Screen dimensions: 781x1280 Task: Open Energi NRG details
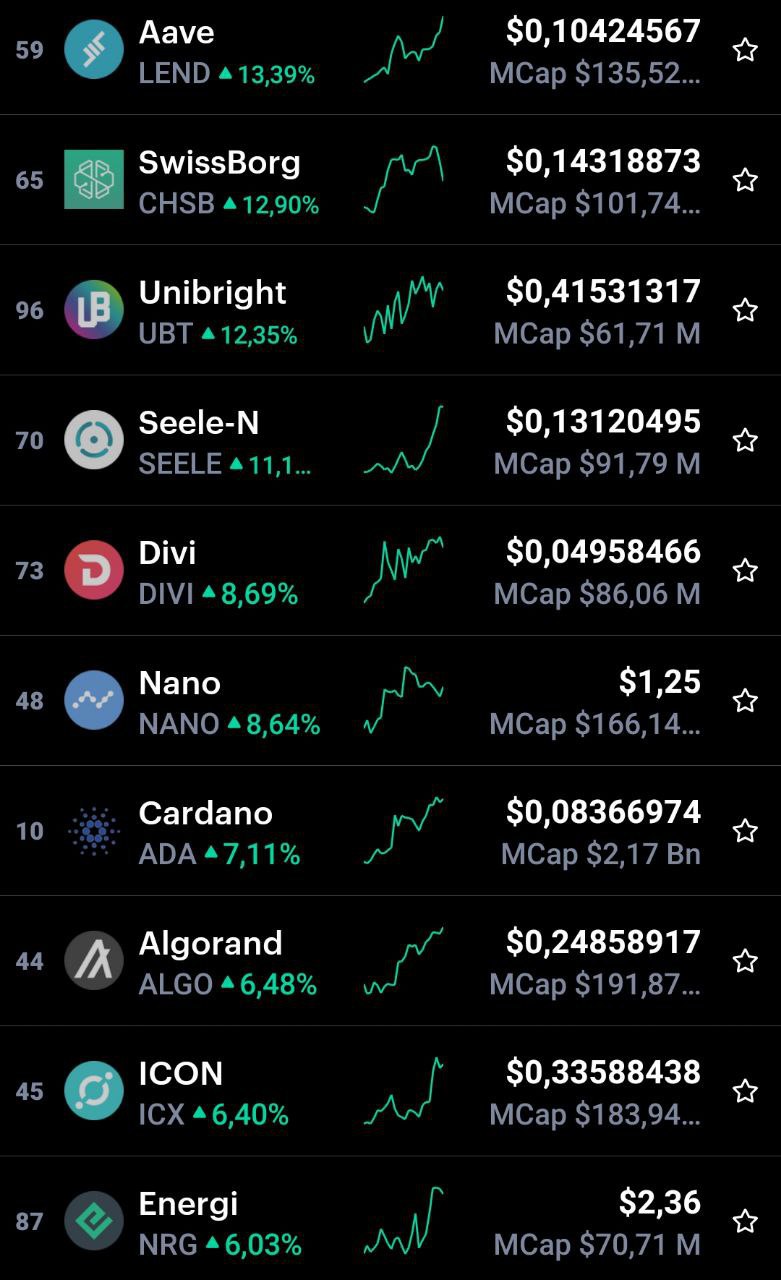pos(390,1219)
